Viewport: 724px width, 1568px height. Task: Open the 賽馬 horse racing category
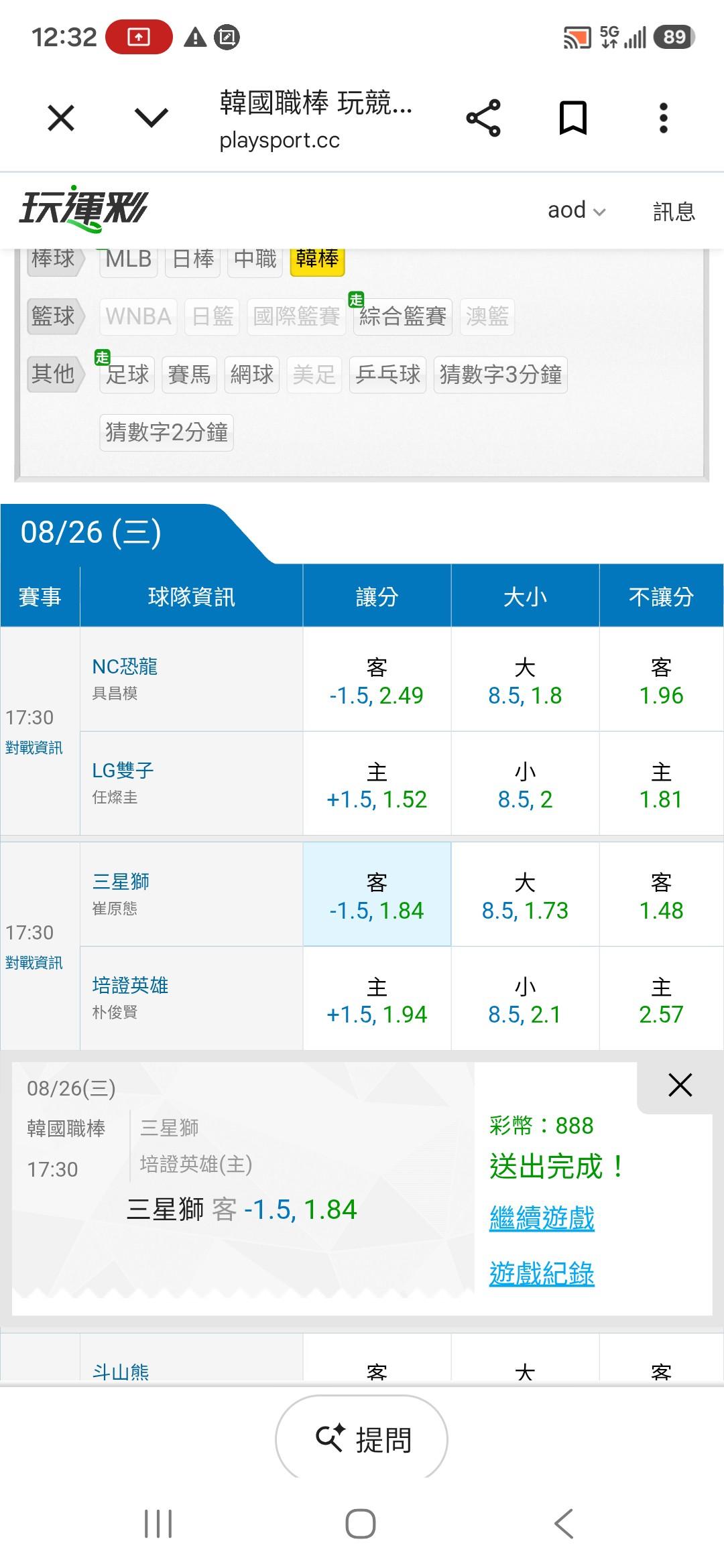click(x=189, y=374)
